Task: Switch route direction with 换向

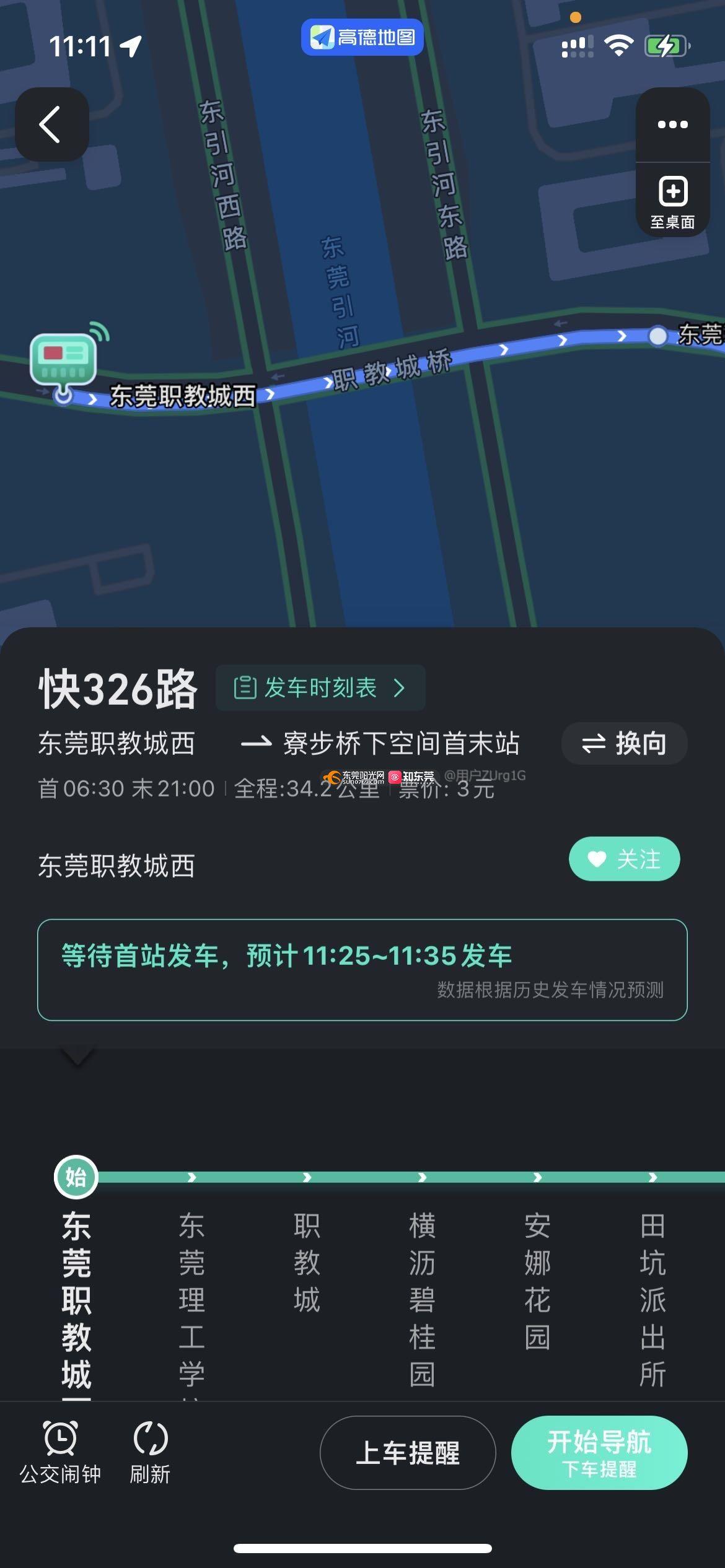Action: (x=624, y=743)
